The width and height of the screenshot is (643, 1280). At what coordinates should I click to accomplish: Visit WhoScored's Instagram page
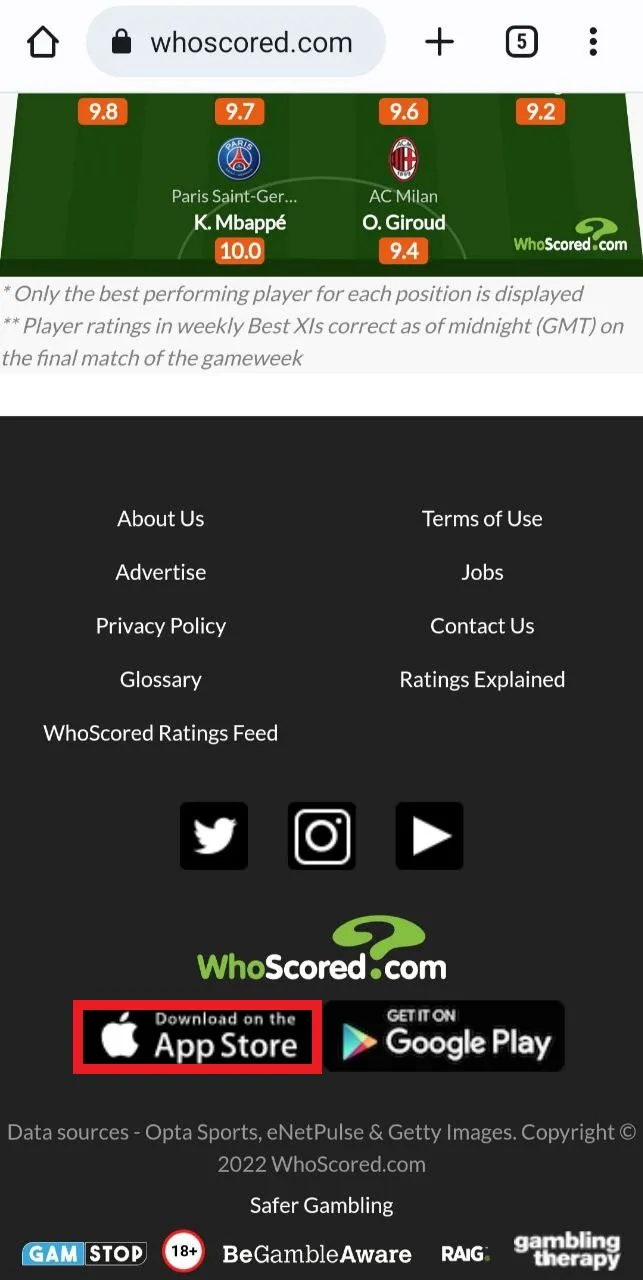pyautogui.click(x=322, y=836)
